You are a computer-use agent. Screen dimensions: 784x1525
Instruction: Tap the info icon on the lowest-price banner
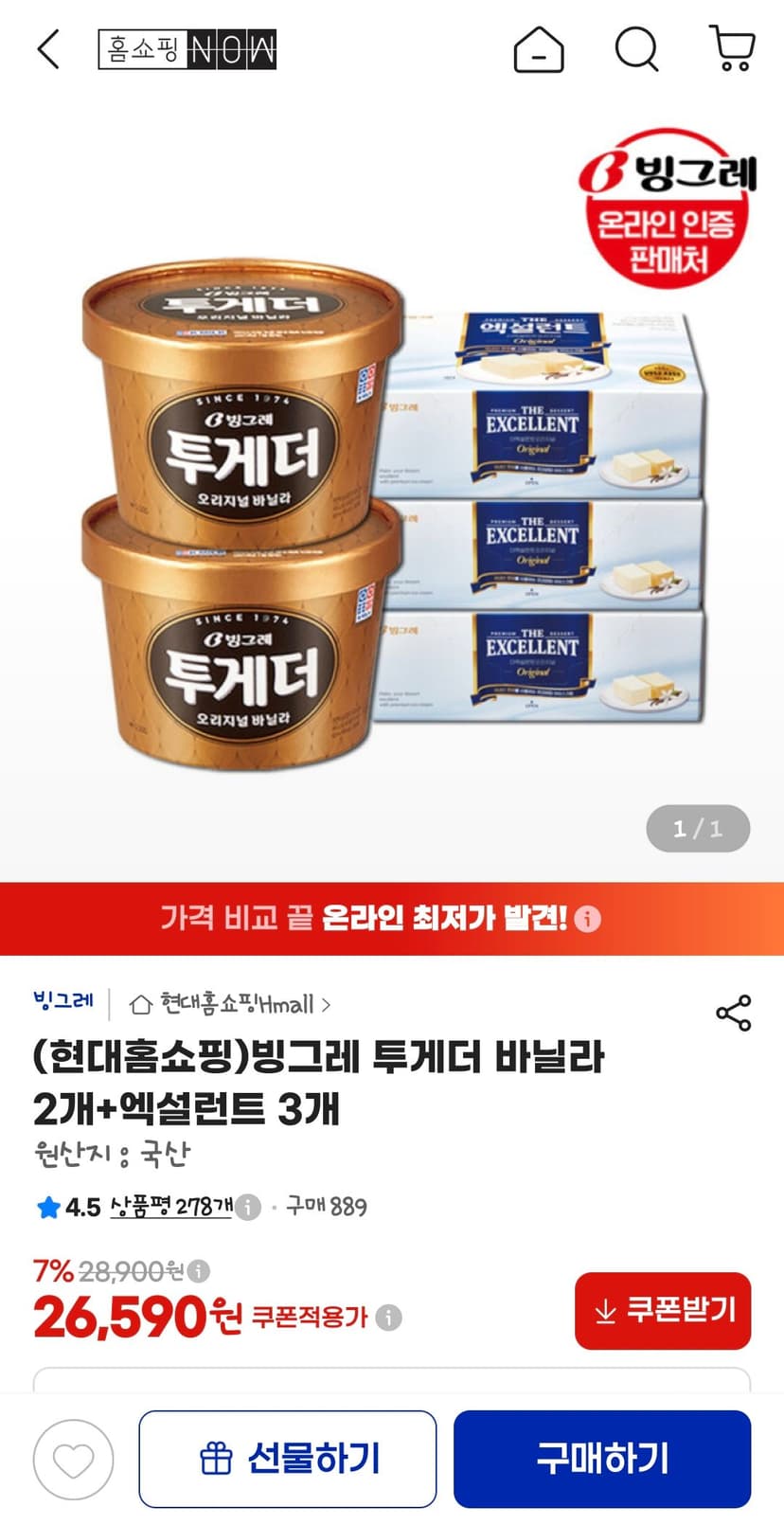click(587, 919)
